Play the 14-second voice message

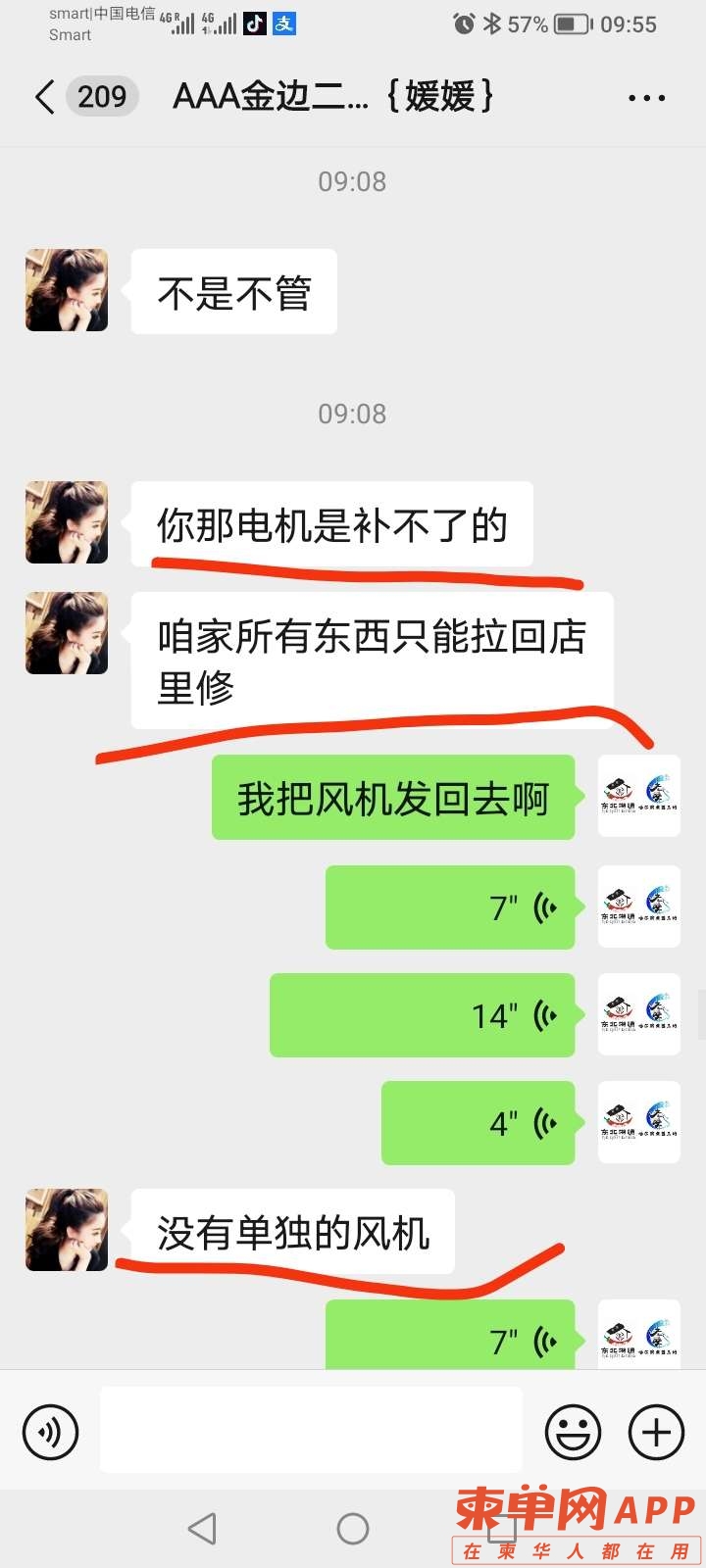coord(423,1015)
